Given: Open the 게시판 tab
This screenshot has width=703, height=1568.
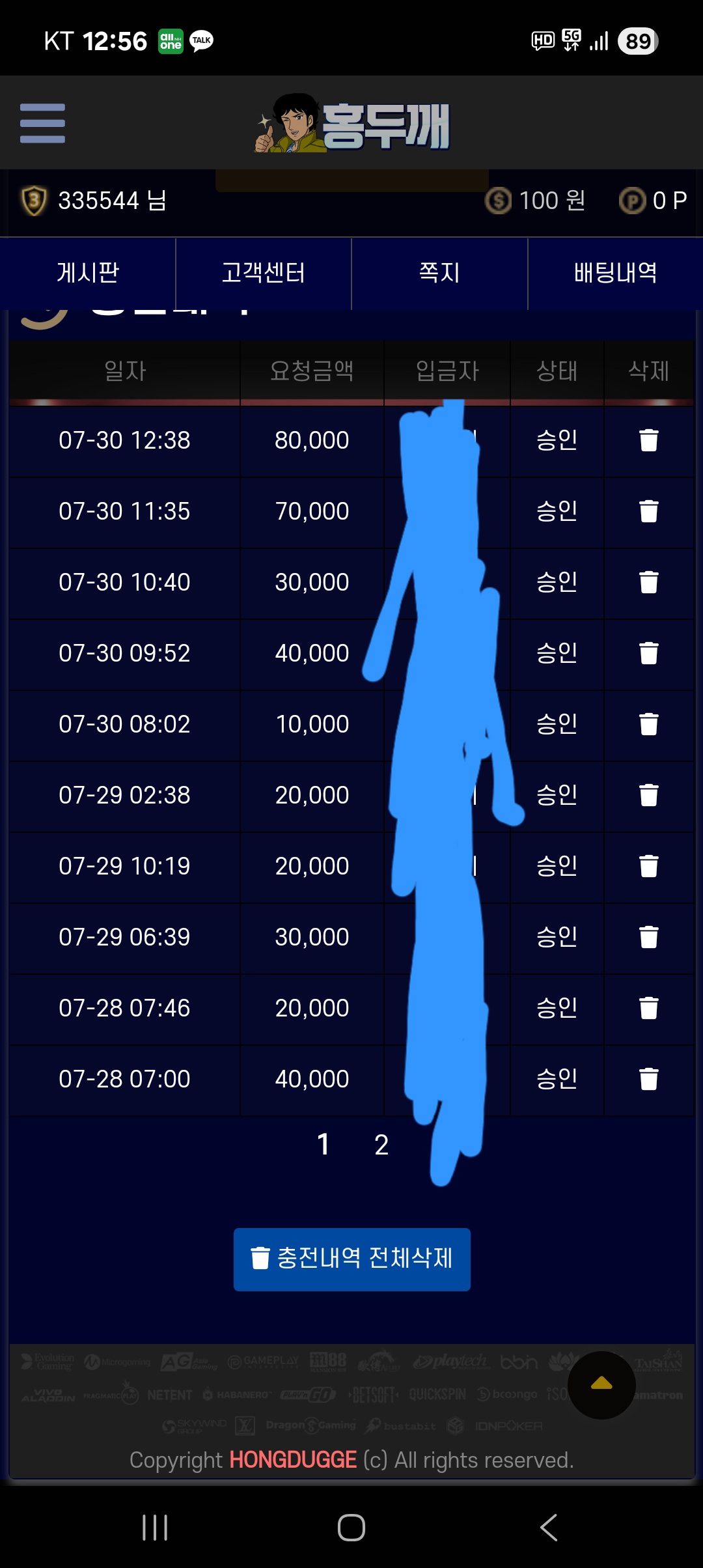Looking at the screenshot, I should pyautogui.click(x=88, y=273).
